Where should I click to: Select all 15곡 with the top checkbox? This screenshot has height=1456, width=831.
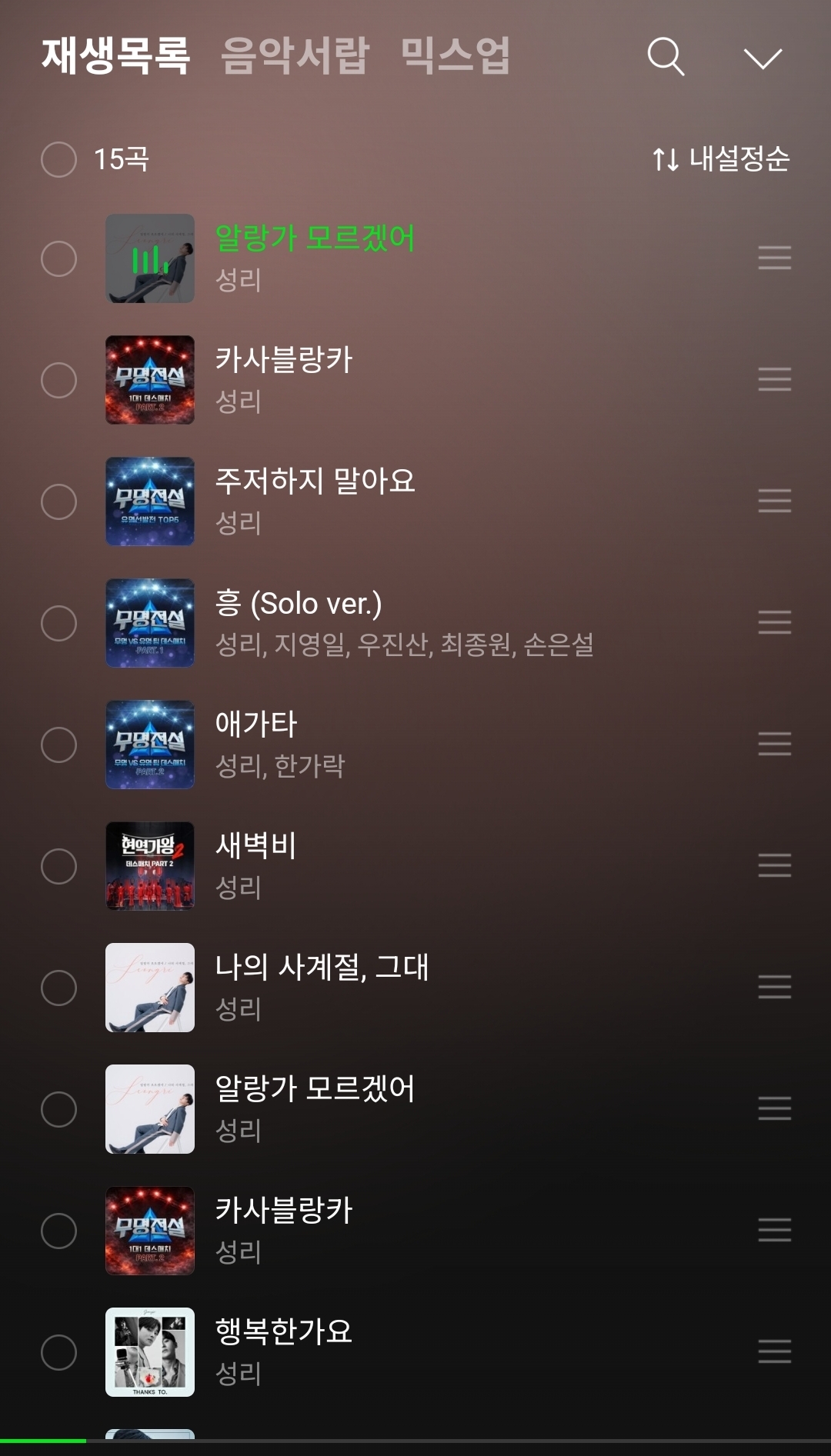click(x=58, y=159)
